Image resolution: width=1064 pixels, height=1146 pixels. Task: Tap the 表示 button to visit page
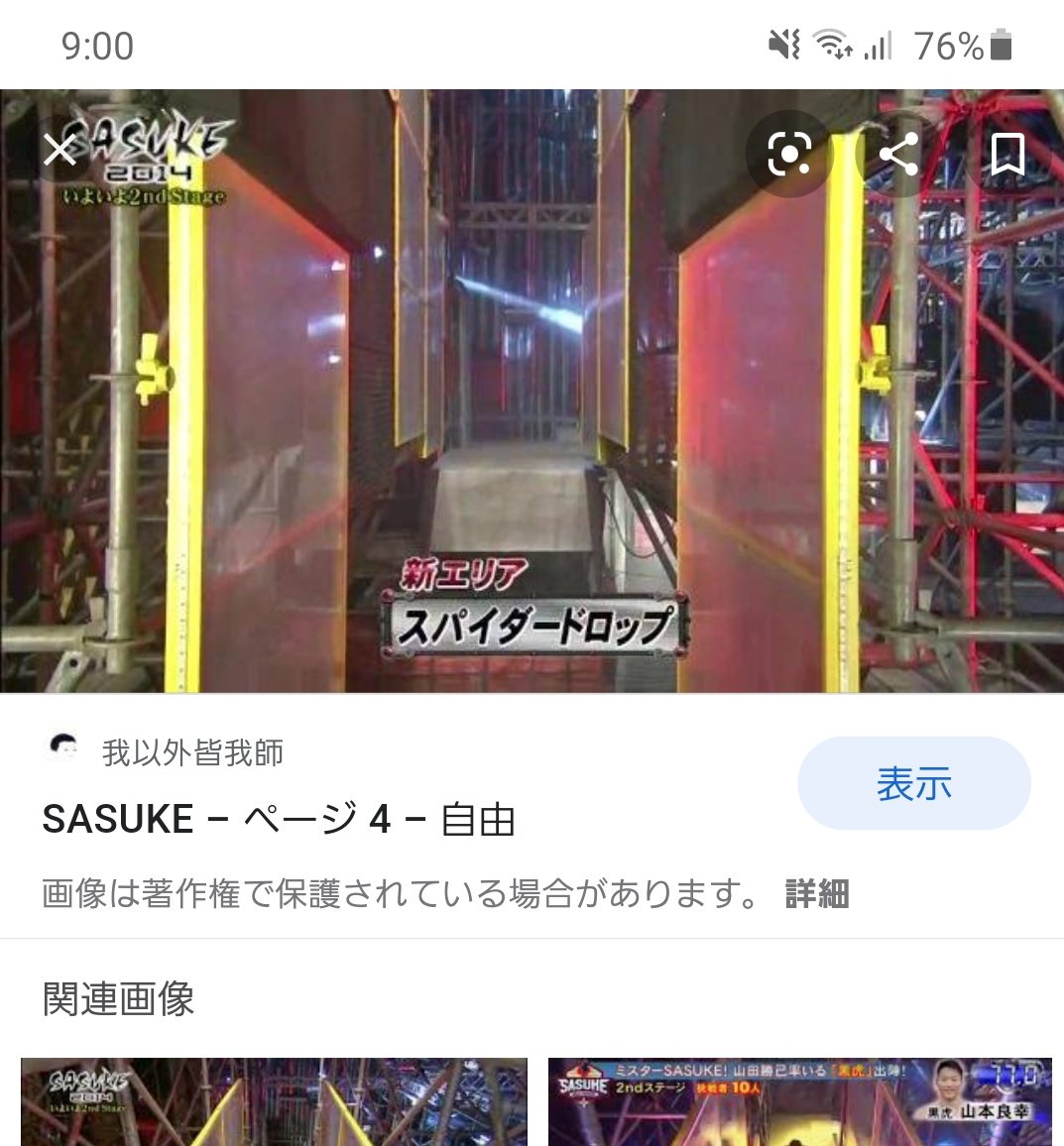[x=913, y=783]
